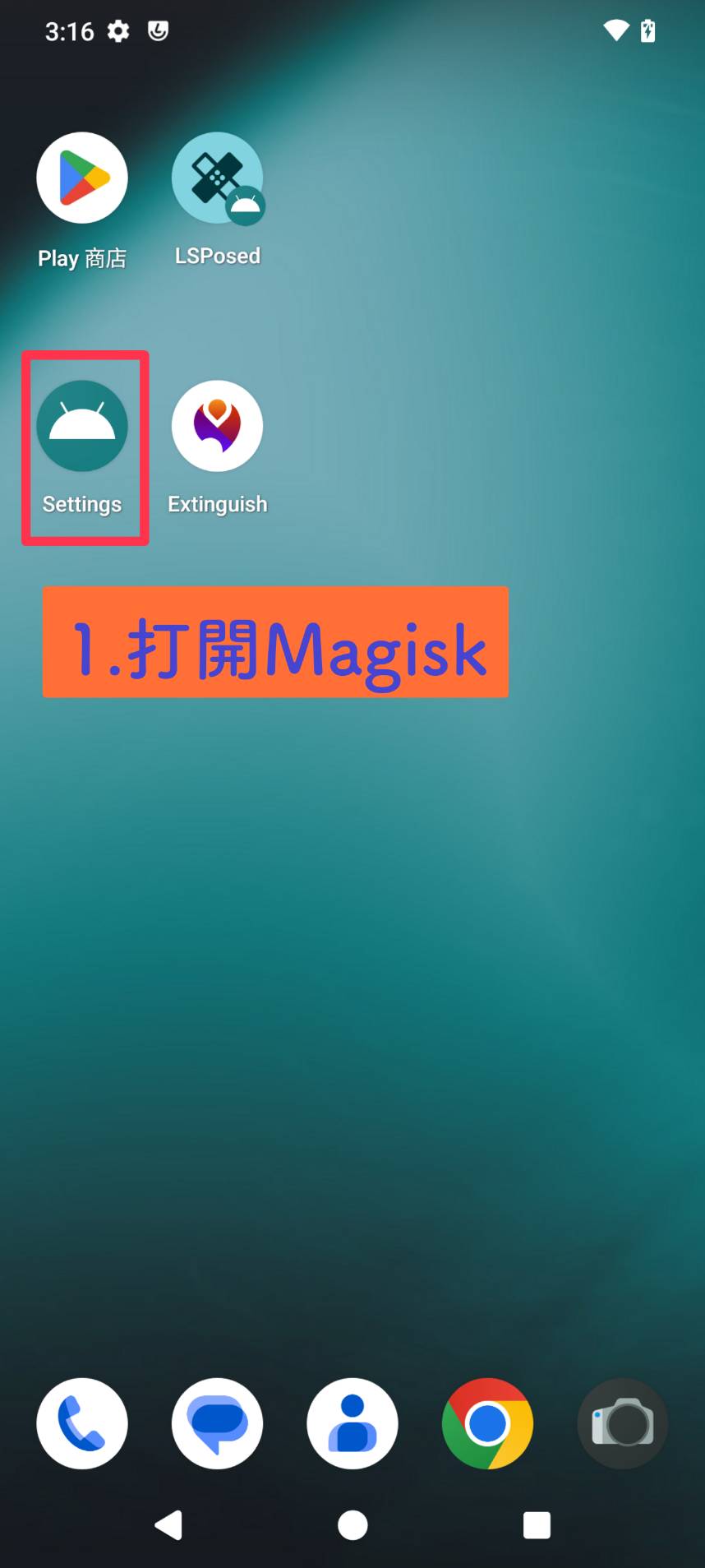Launch the Chrome browser
The height and width of the screenshot is (1568, 705).
click(x=487, y=1423)
